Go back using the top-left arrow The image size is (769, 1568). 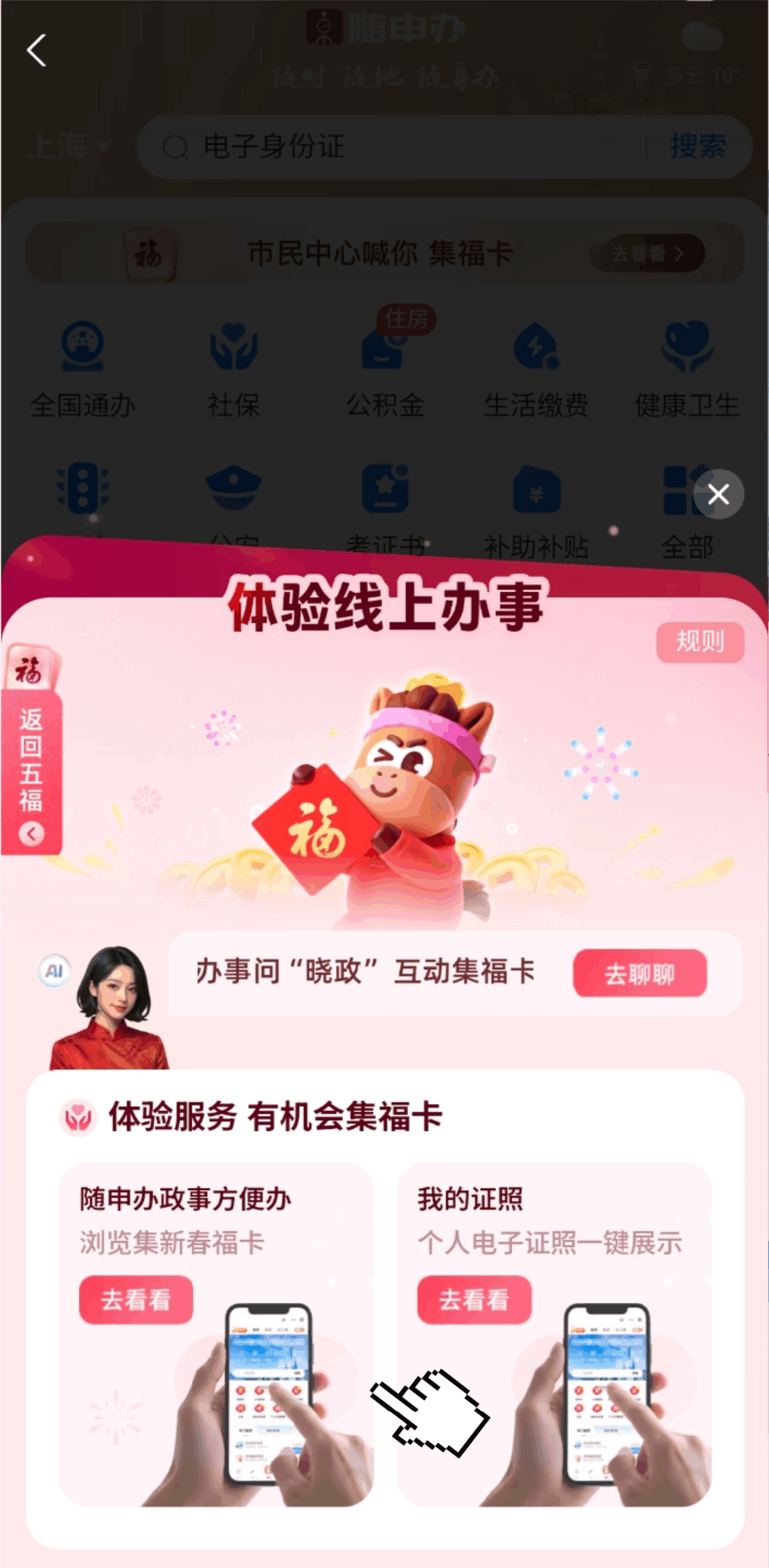(36, 51)
